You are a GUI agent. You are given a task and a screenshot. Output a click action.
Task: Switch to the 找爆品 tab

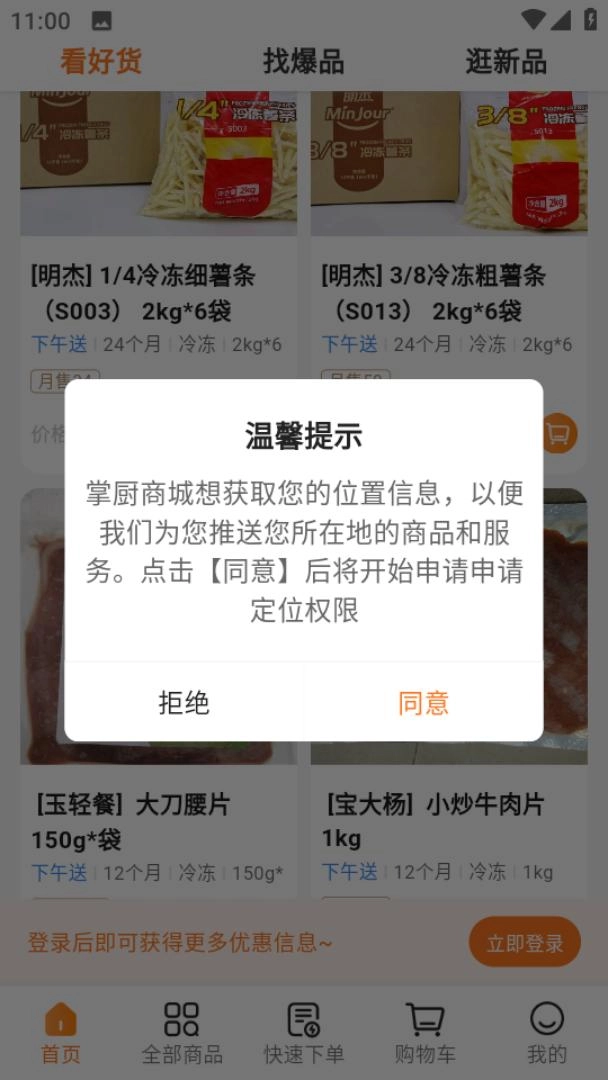[303, 62]
